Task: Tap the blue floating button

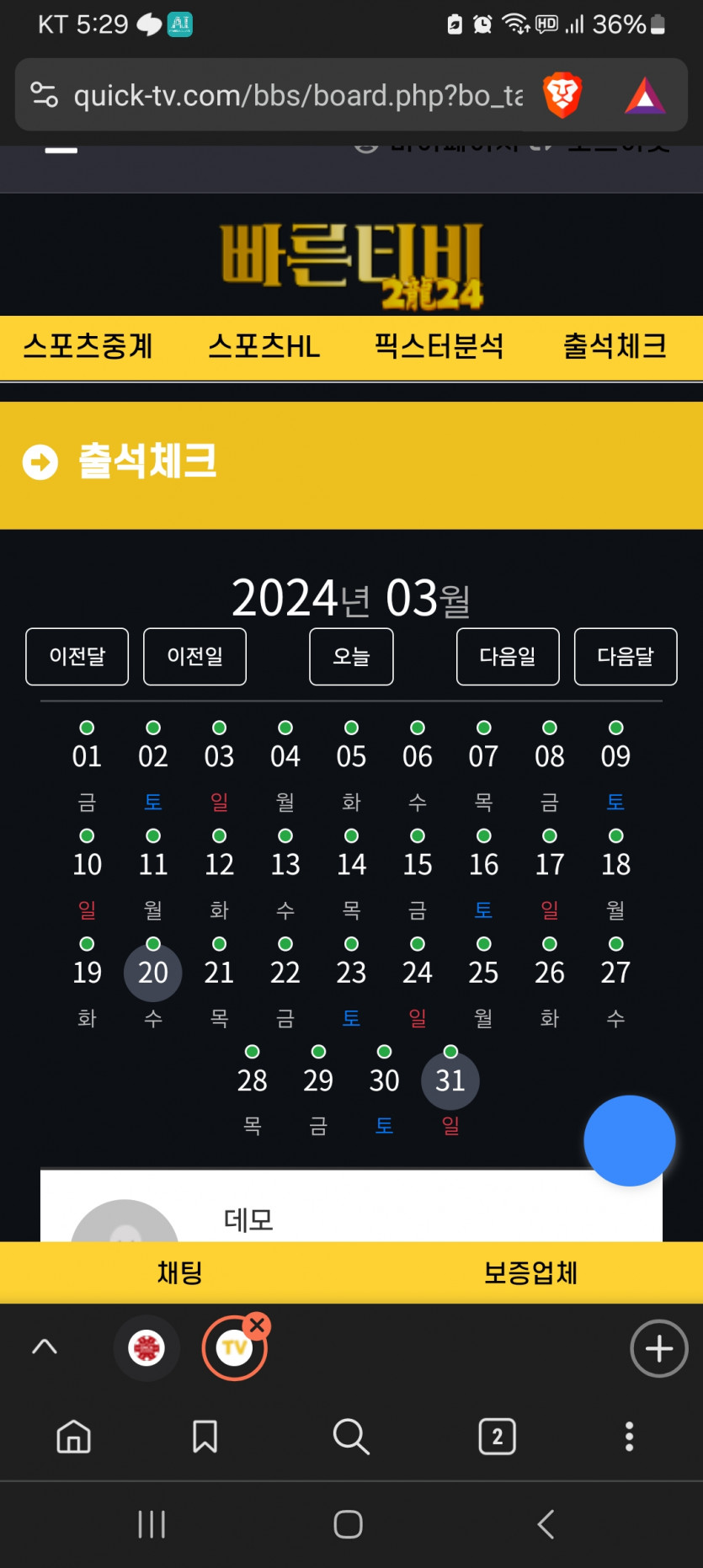Action: (x=630, y=1141)
